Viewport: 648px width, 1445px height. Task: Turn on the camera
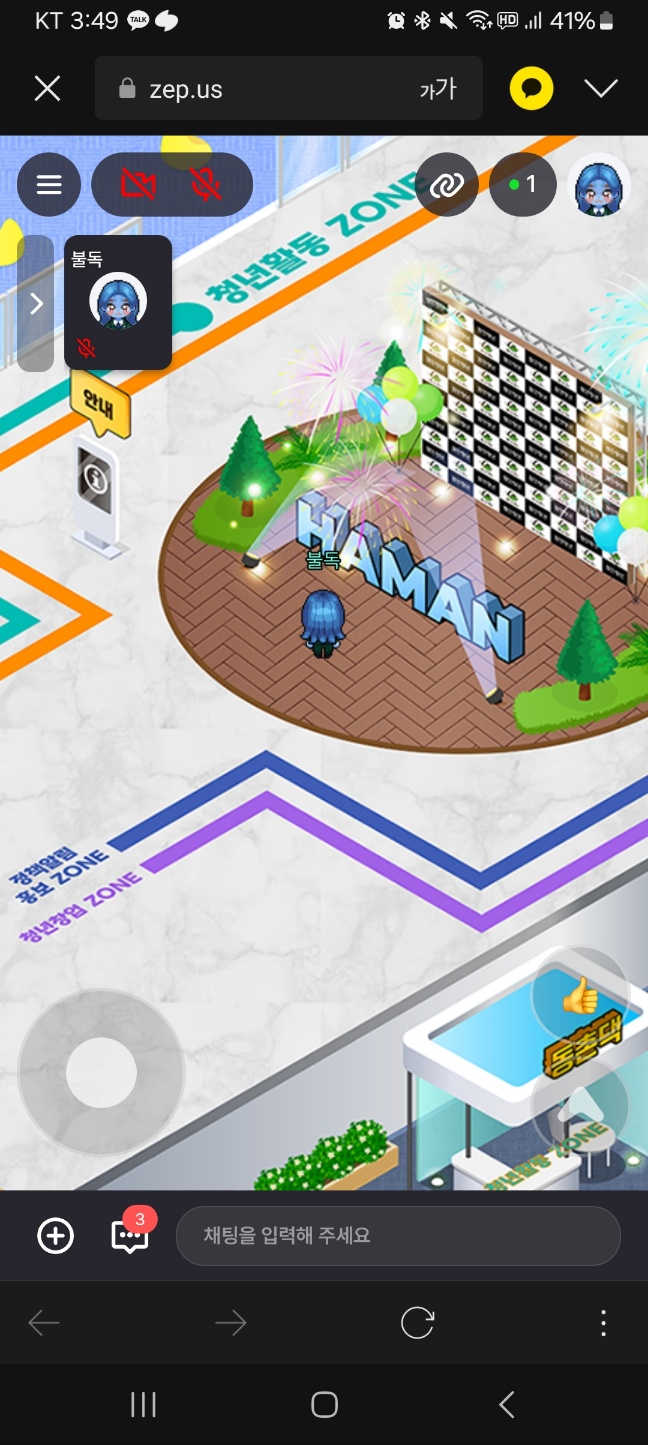click(138, 185)
